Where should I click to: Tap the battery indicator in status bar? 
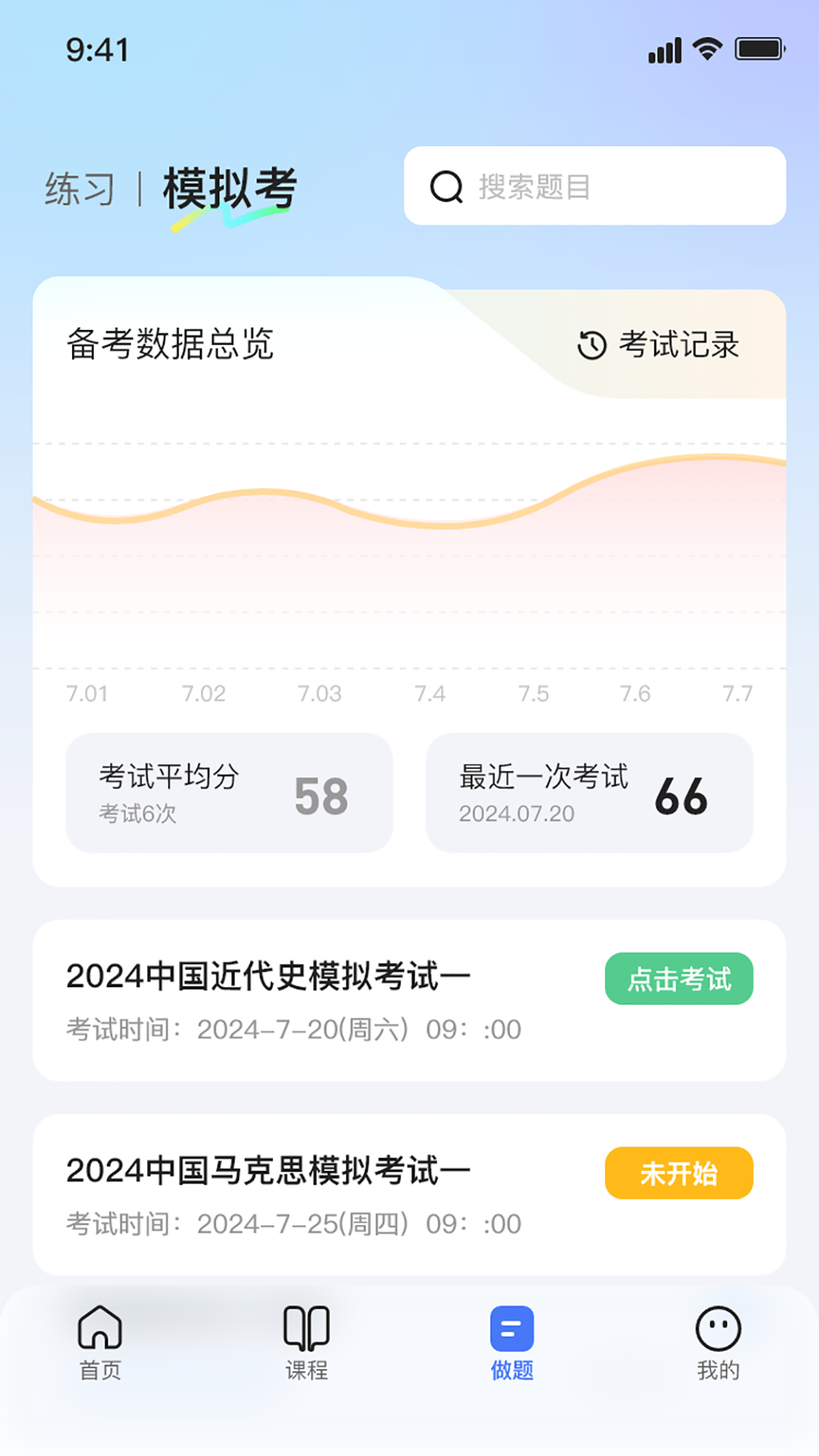point(758,48)
